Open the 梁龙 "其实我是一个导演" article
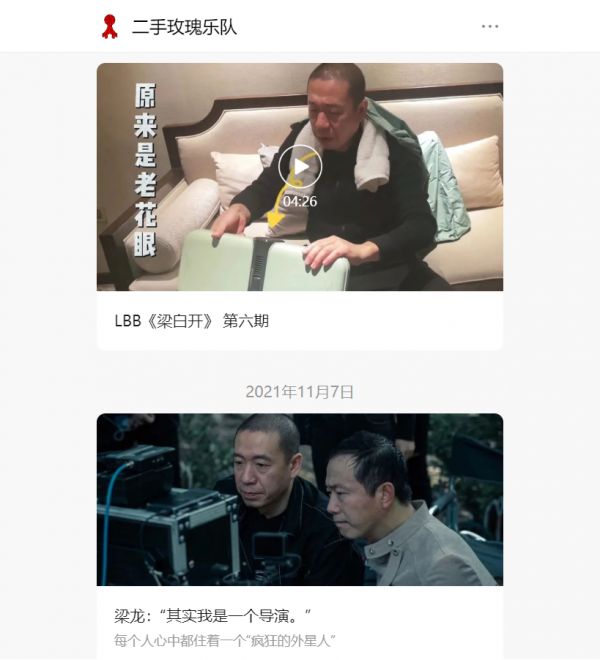 pos(214,615)
